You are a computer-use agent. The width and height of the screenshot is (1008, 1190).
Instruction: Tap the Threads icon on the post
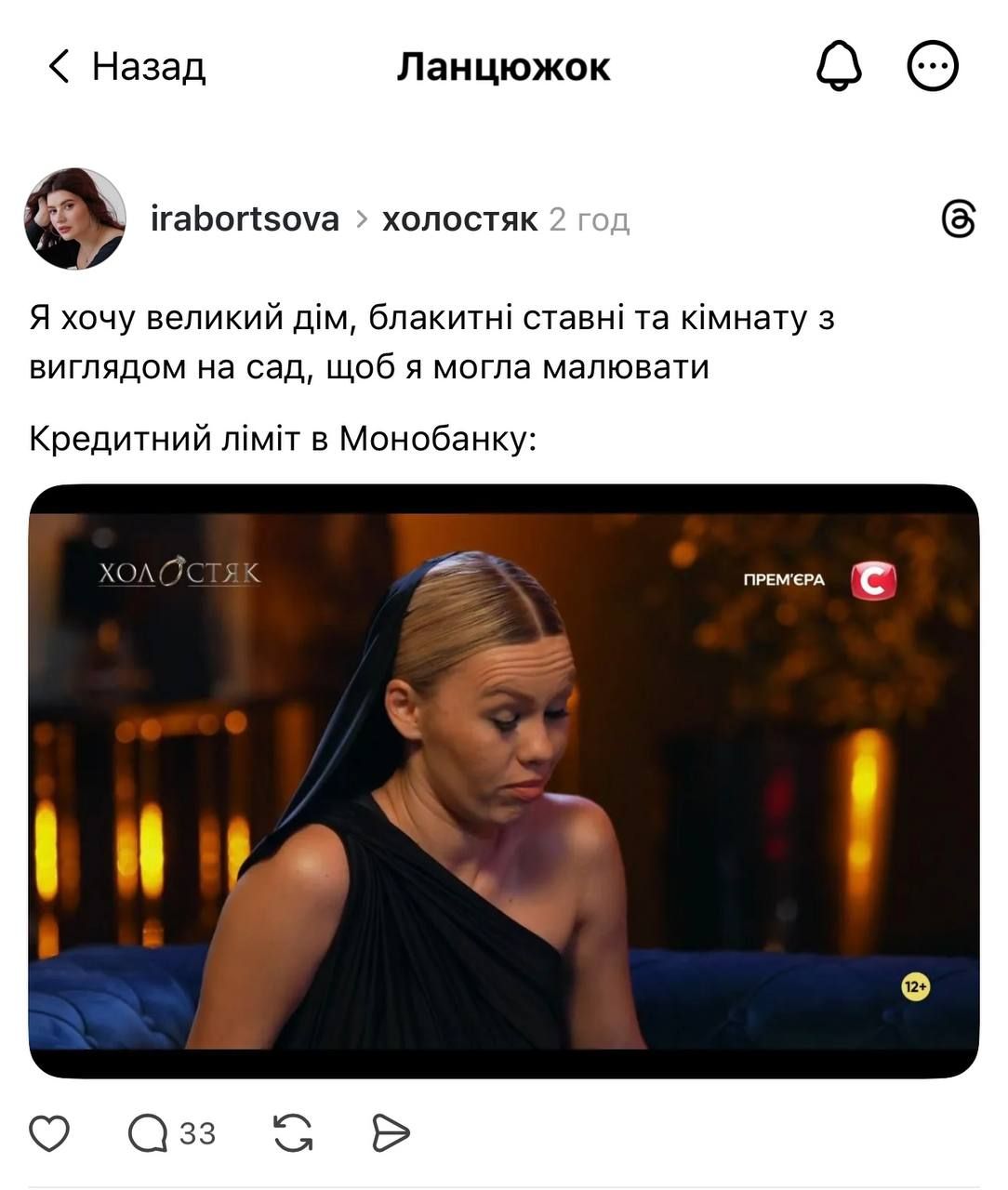click(x=959, y=219)
